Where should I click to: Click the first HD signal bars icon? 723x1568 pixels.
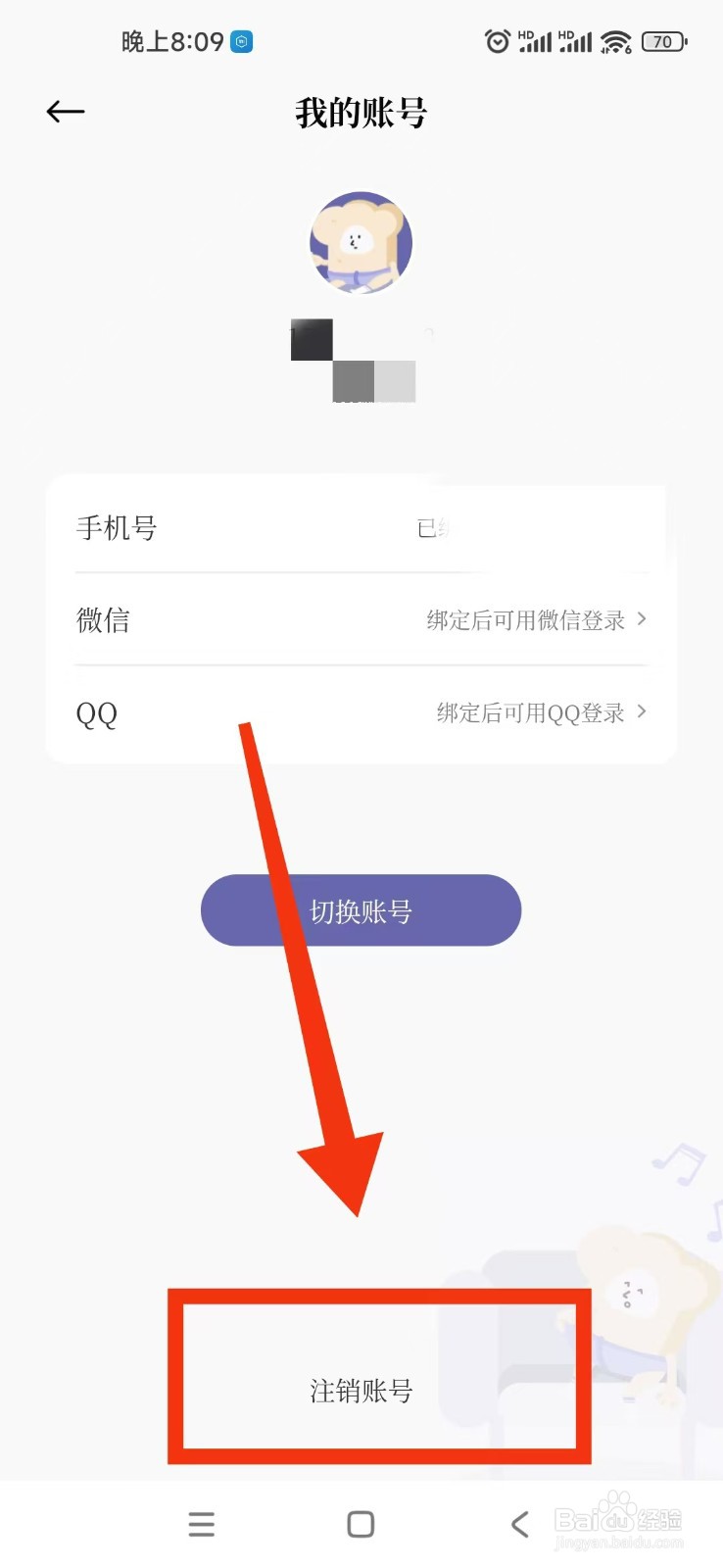coord(534,41)
